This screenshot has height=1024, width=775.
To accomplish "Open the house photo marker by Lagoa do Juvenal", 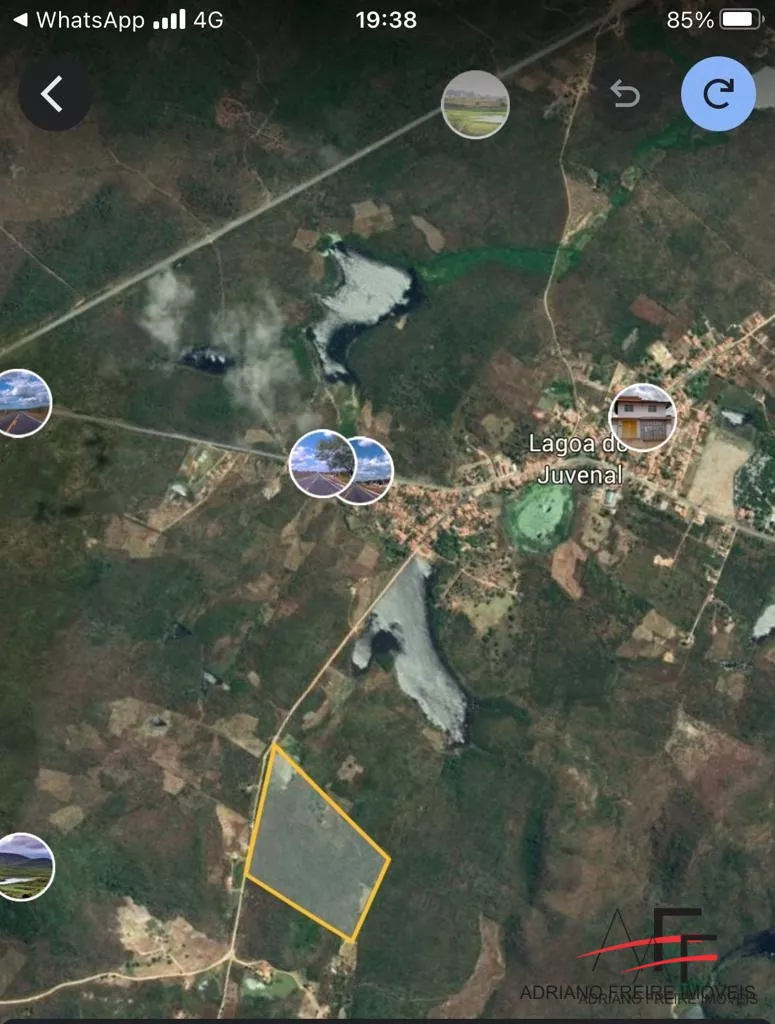I will tap(642, 417).
